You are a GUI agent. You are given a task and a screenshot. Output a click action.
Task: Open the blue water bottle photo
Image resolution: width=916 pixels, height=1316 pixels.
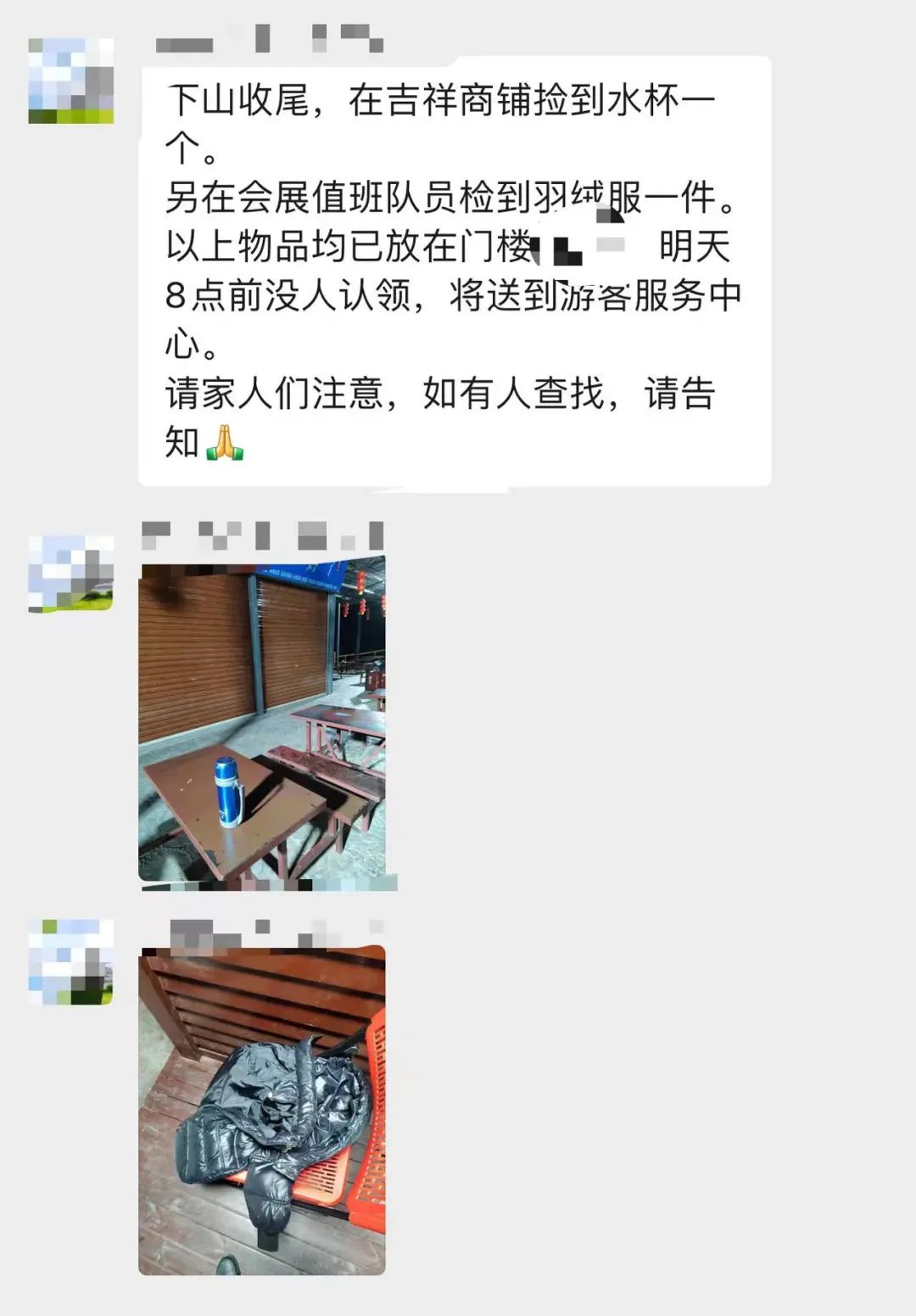[x=262, y=721]
